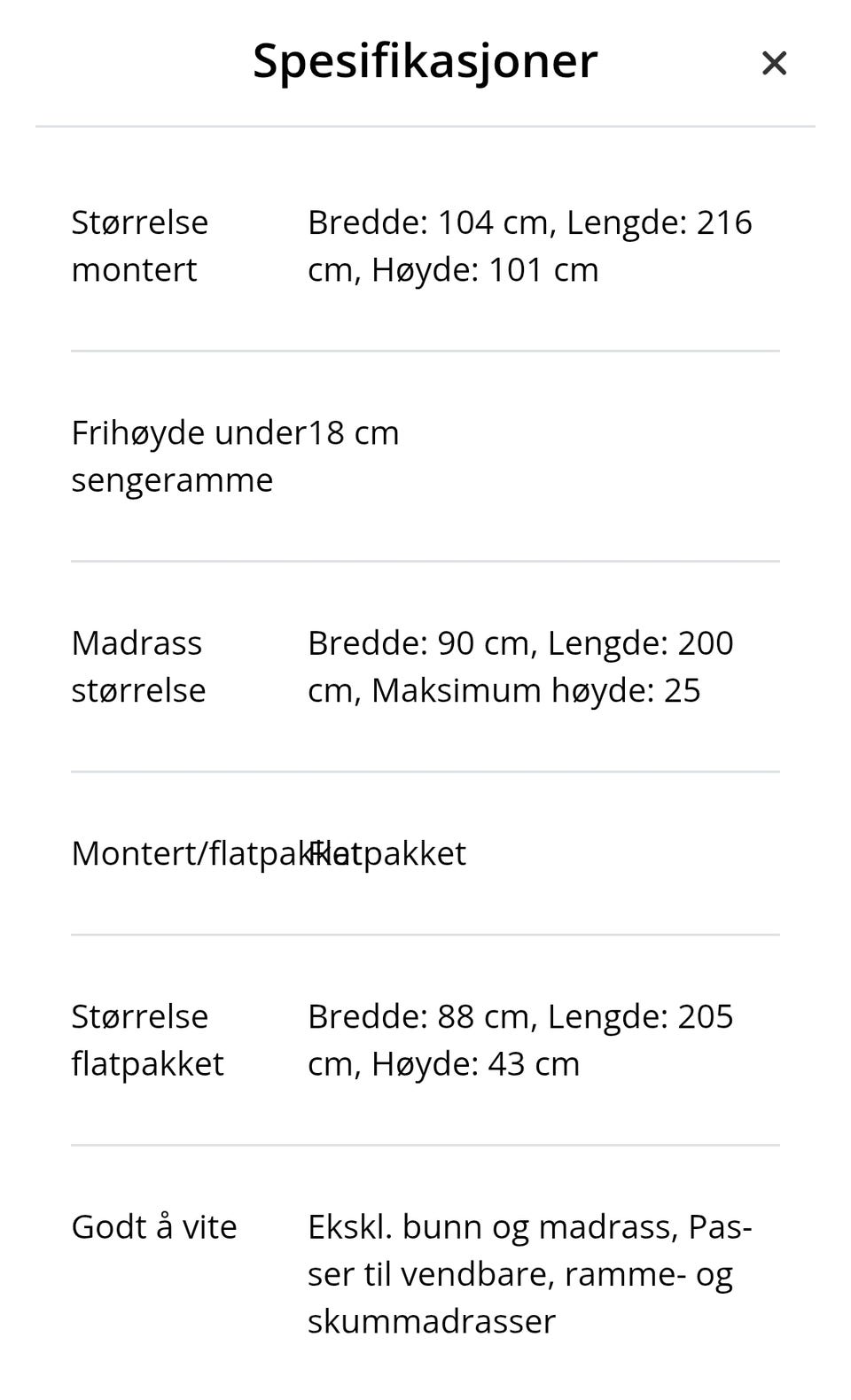Image resolution: width=851 pixels, height=1400 pixels.
Task: Select the Størrelse flatpakket label
Action: click(x=147, y=1039)
